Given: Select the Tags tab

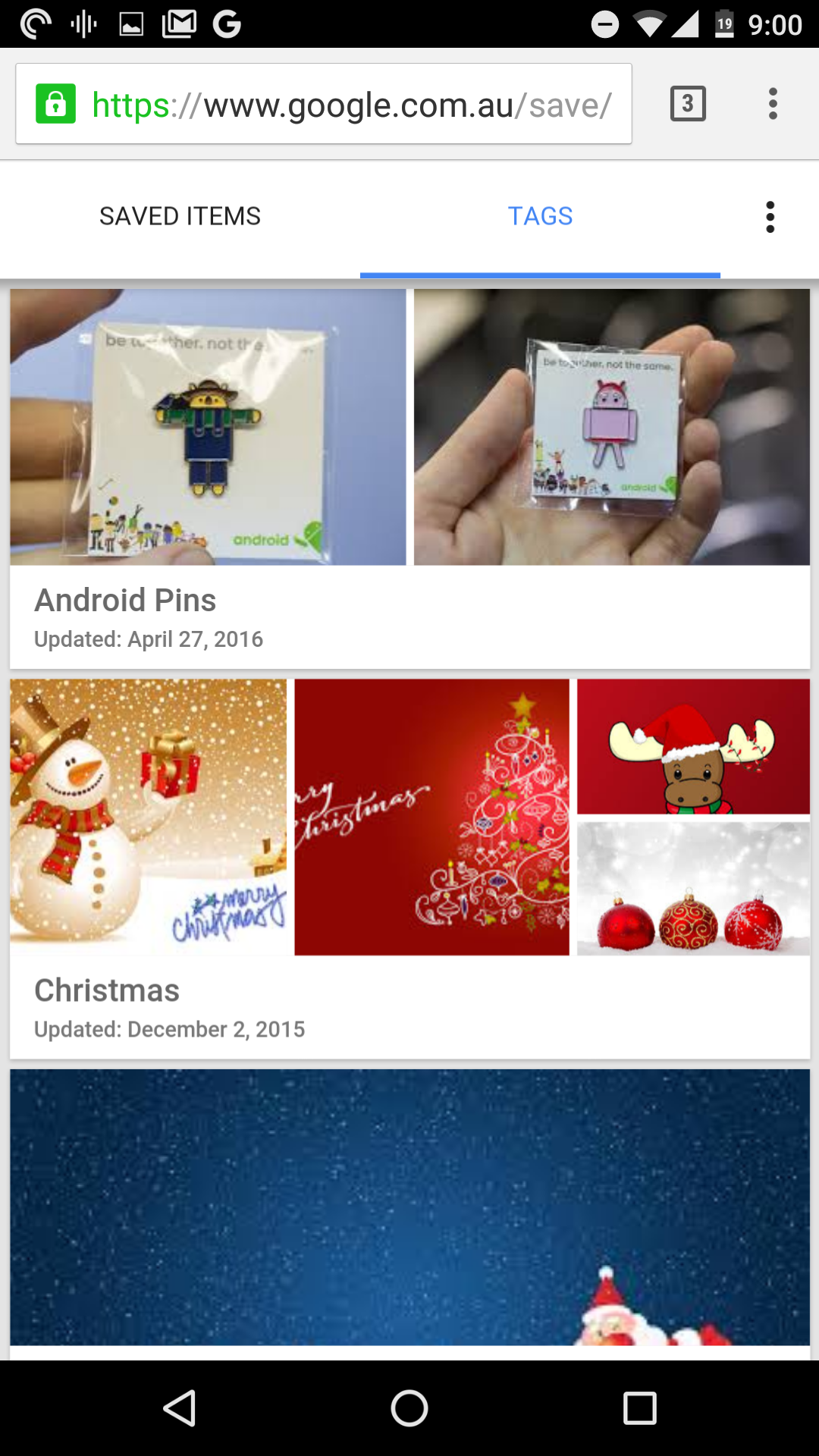Looking at the screenshot, I should 540,217.
